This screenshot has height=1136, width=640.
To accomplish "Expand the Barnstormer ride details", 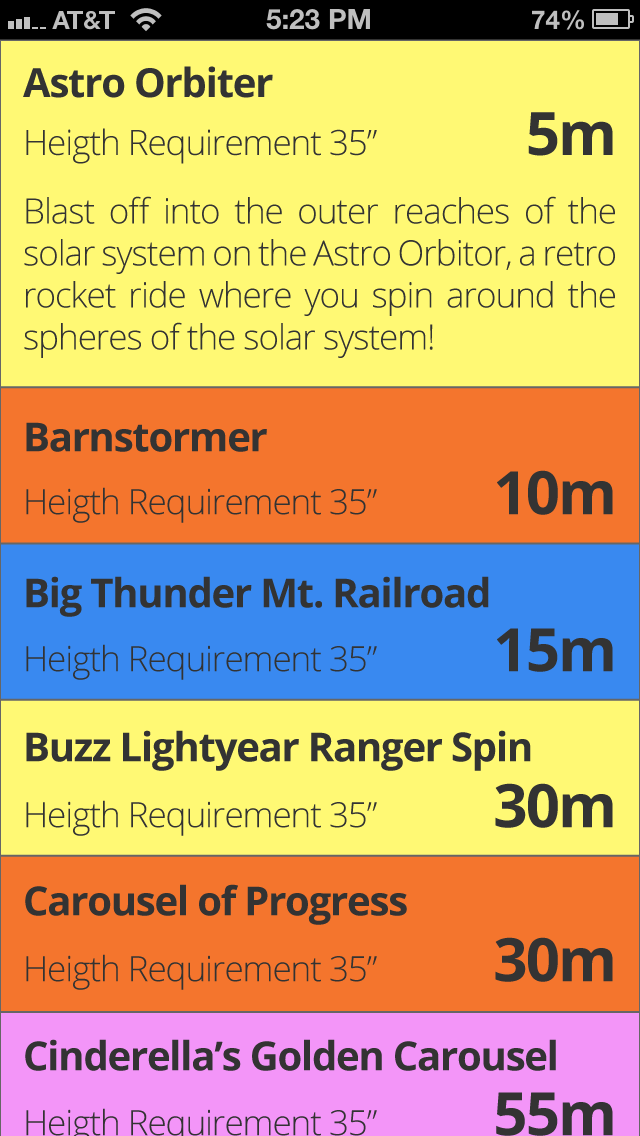I will pyautogui.click(x=320, y=466).
